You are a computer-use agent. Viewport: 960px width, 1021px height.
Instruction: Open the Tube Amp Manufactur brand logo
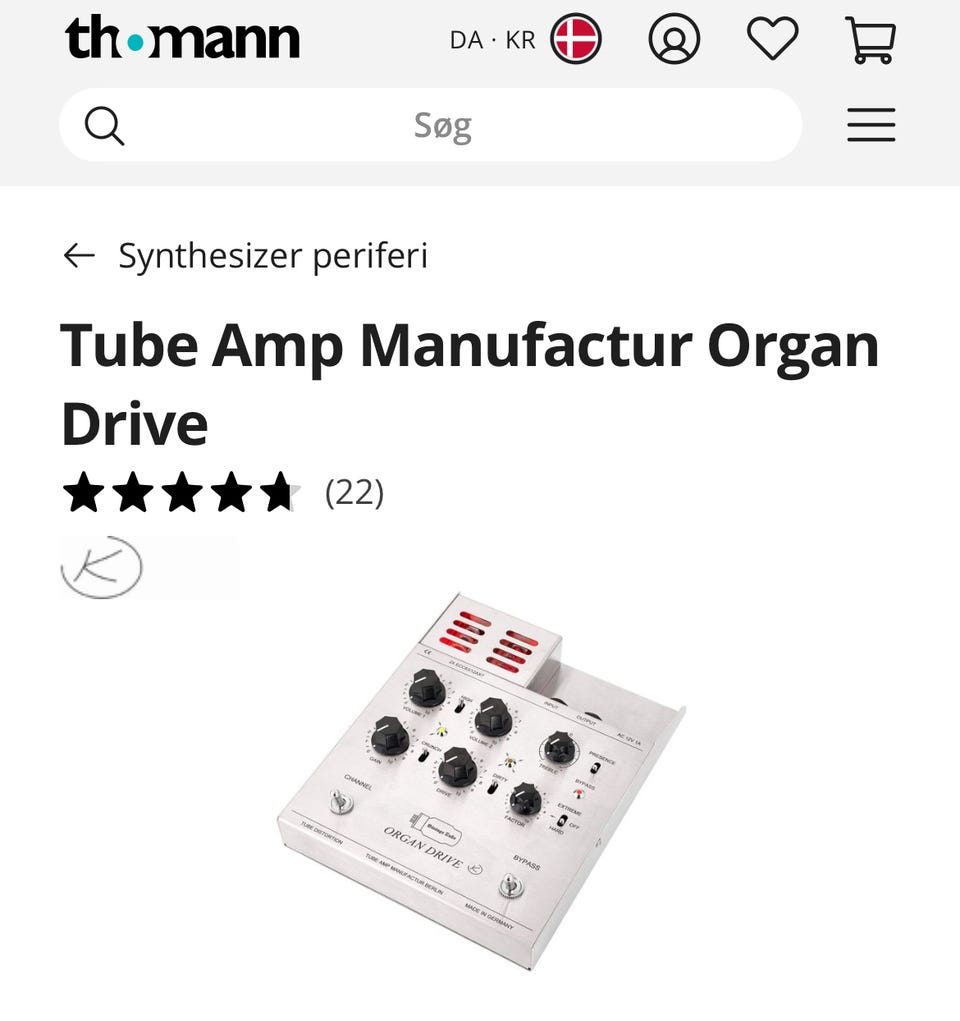[x=104, y=568]
